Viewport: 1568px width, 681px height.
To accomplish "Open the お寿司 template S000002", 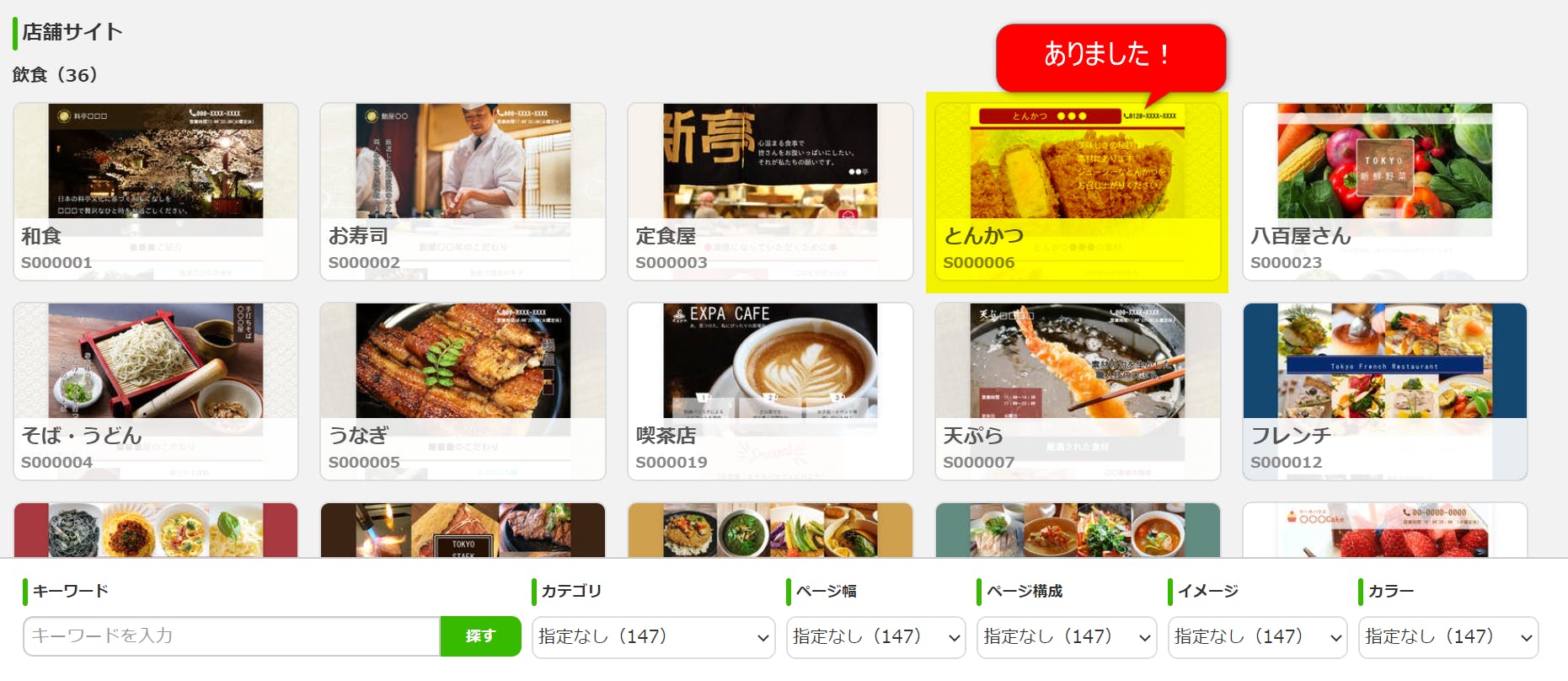I will [463, 191].
